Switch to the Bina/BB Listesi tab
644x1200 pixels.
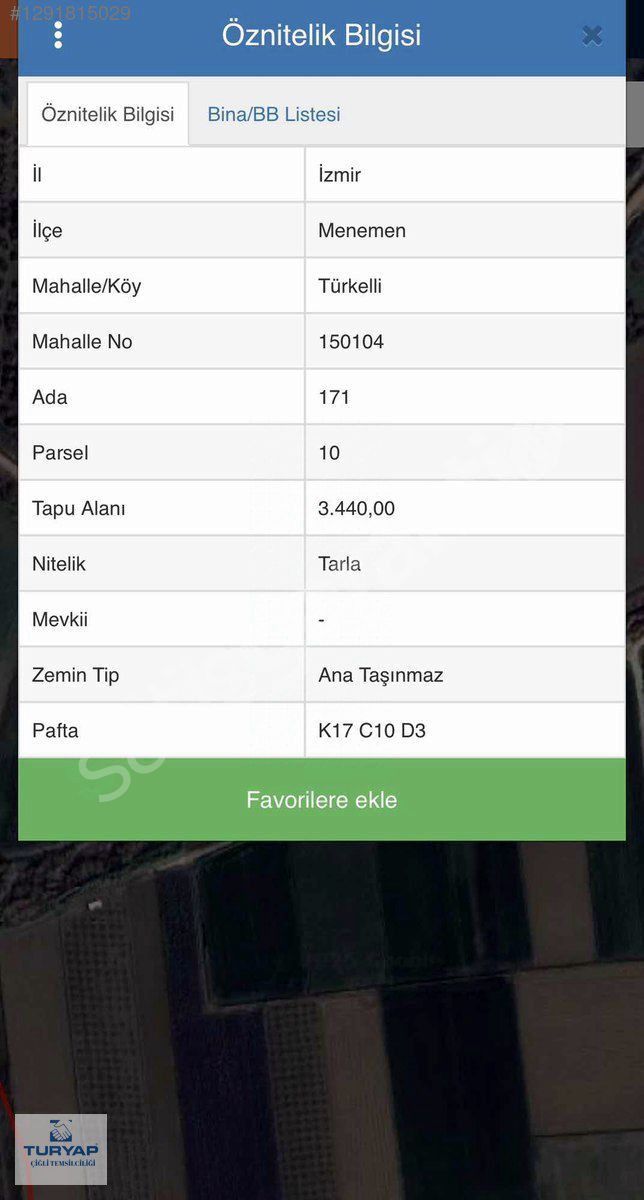[274, 114]
